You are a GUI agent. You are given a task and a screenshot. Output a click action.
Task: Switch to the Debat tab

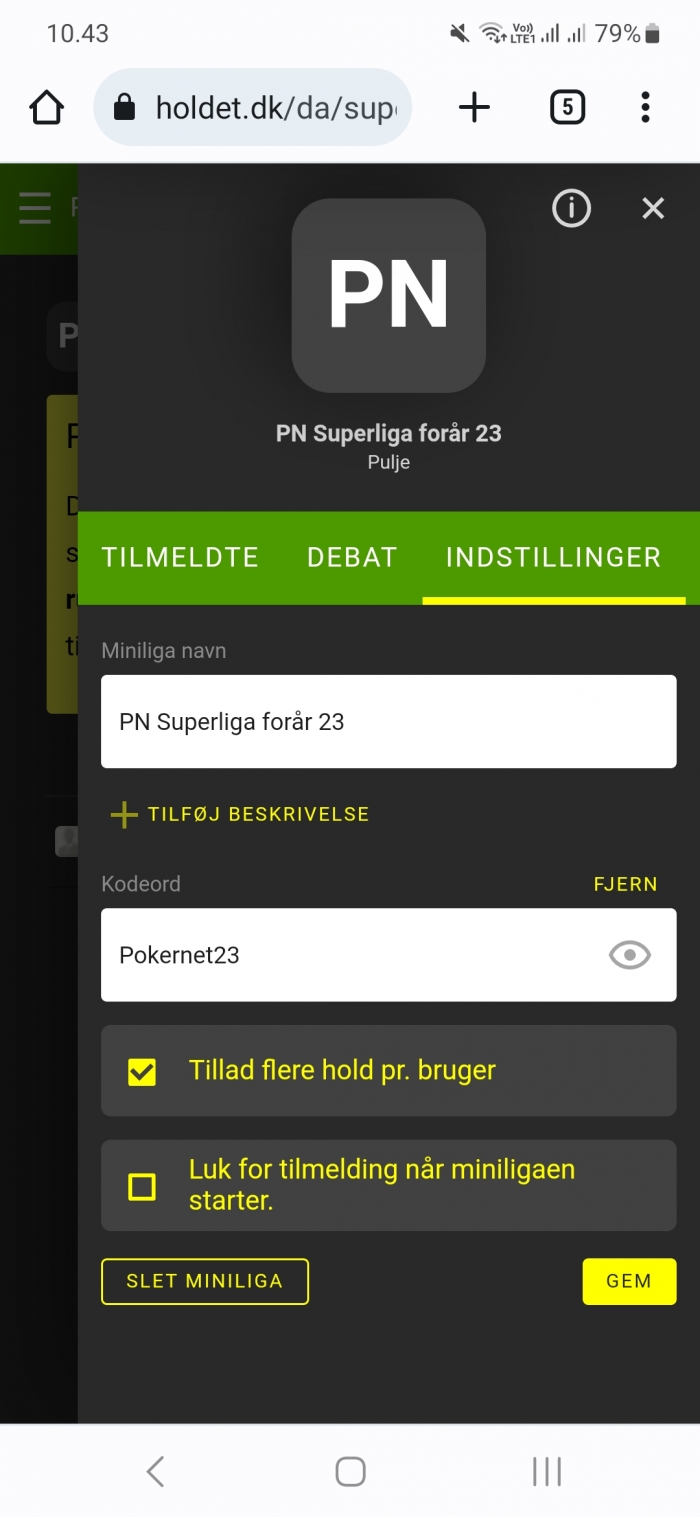click(x=352, y=557)
